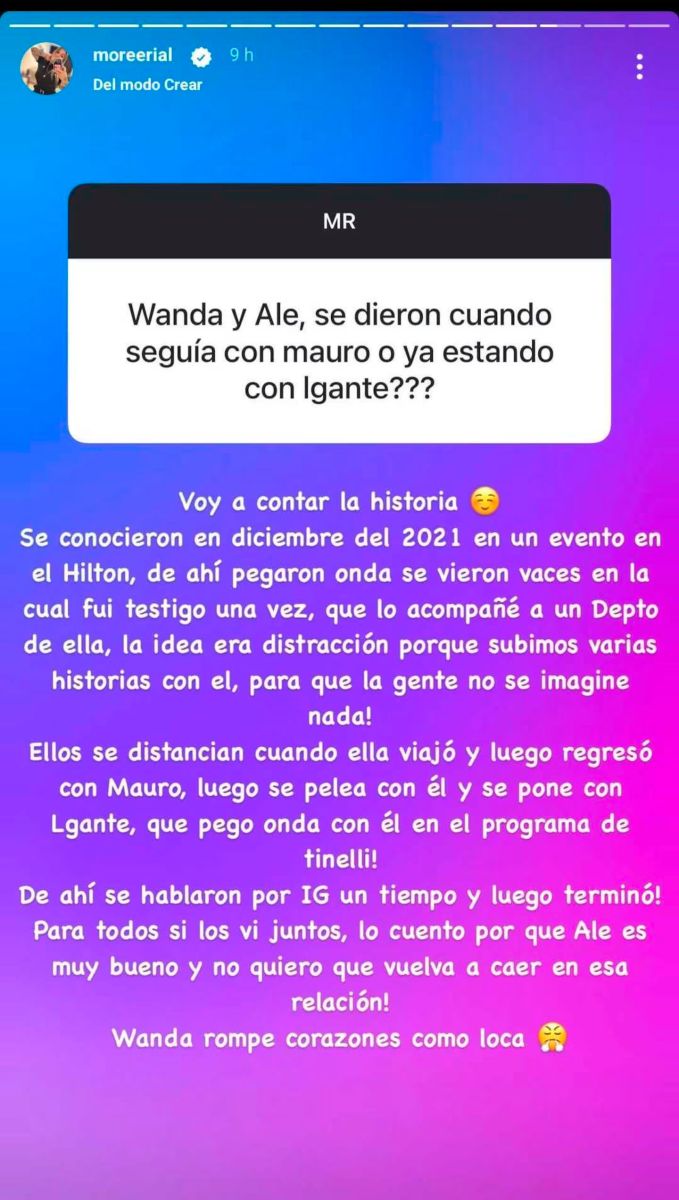Viewport: 679px width, 1200px height.
Task: Open the moreerial username link
Action: (132, 55)
